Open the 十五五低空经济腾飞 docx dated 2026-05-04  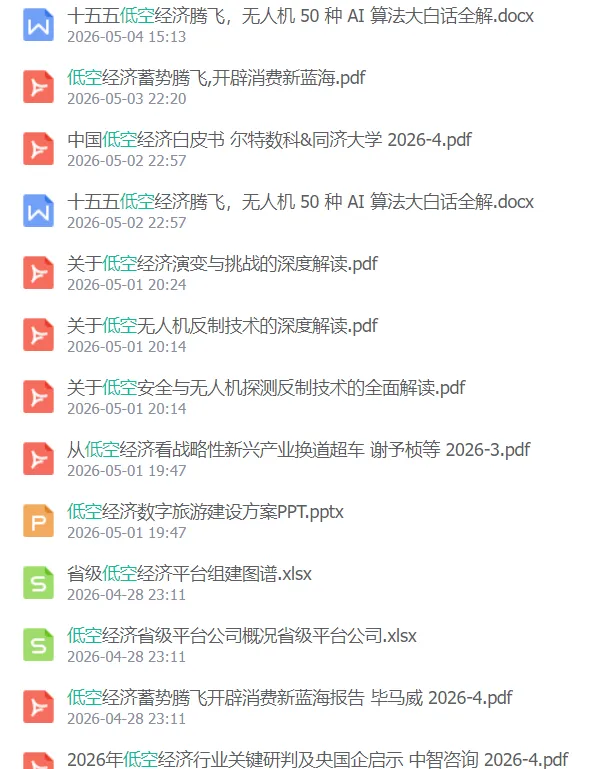click(x=300, y=16)
